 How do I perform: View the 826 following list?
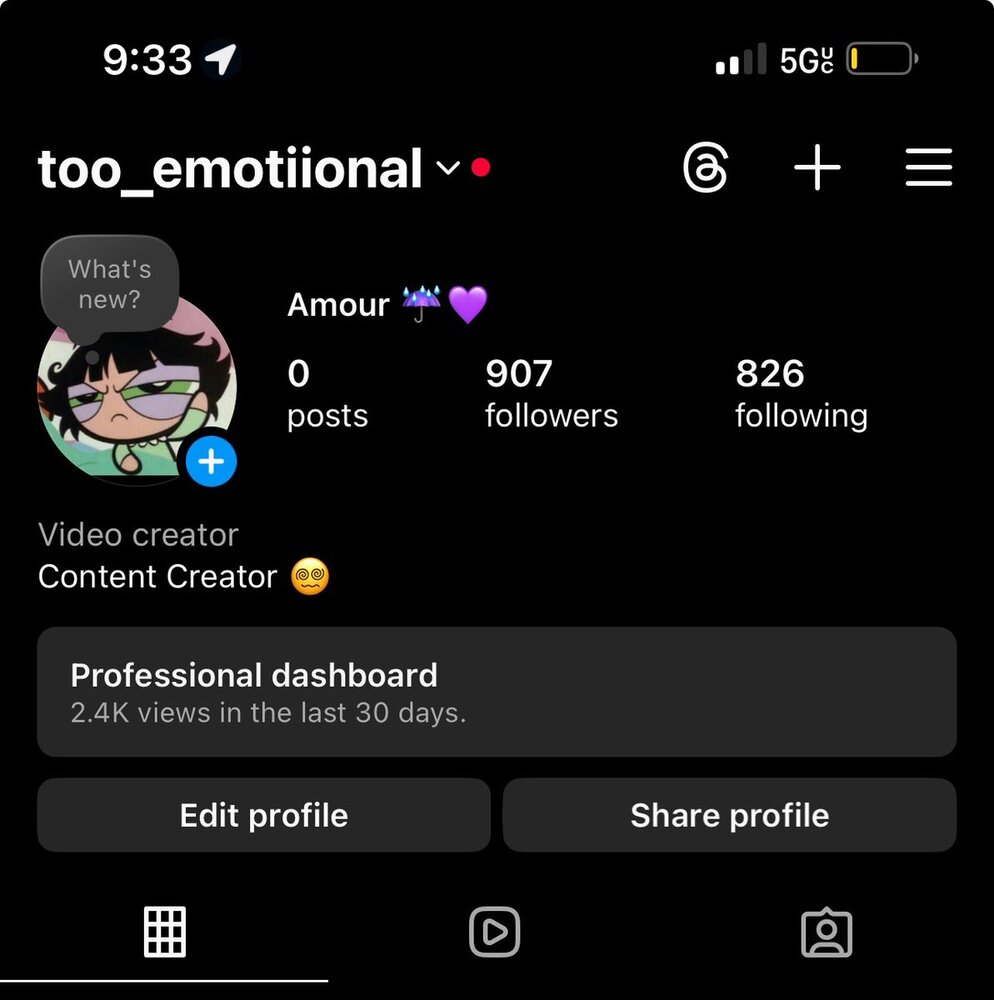click(x=801, y=393)
